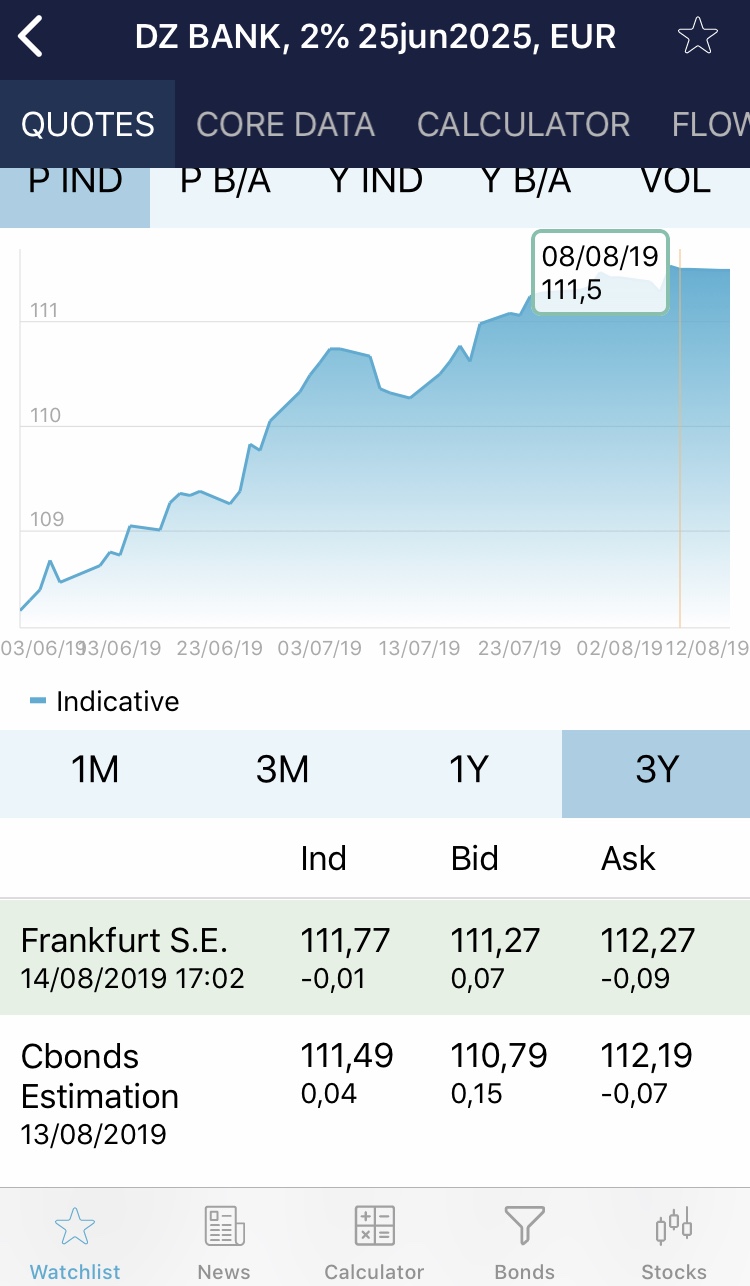Open the Stocks section

674,1242
